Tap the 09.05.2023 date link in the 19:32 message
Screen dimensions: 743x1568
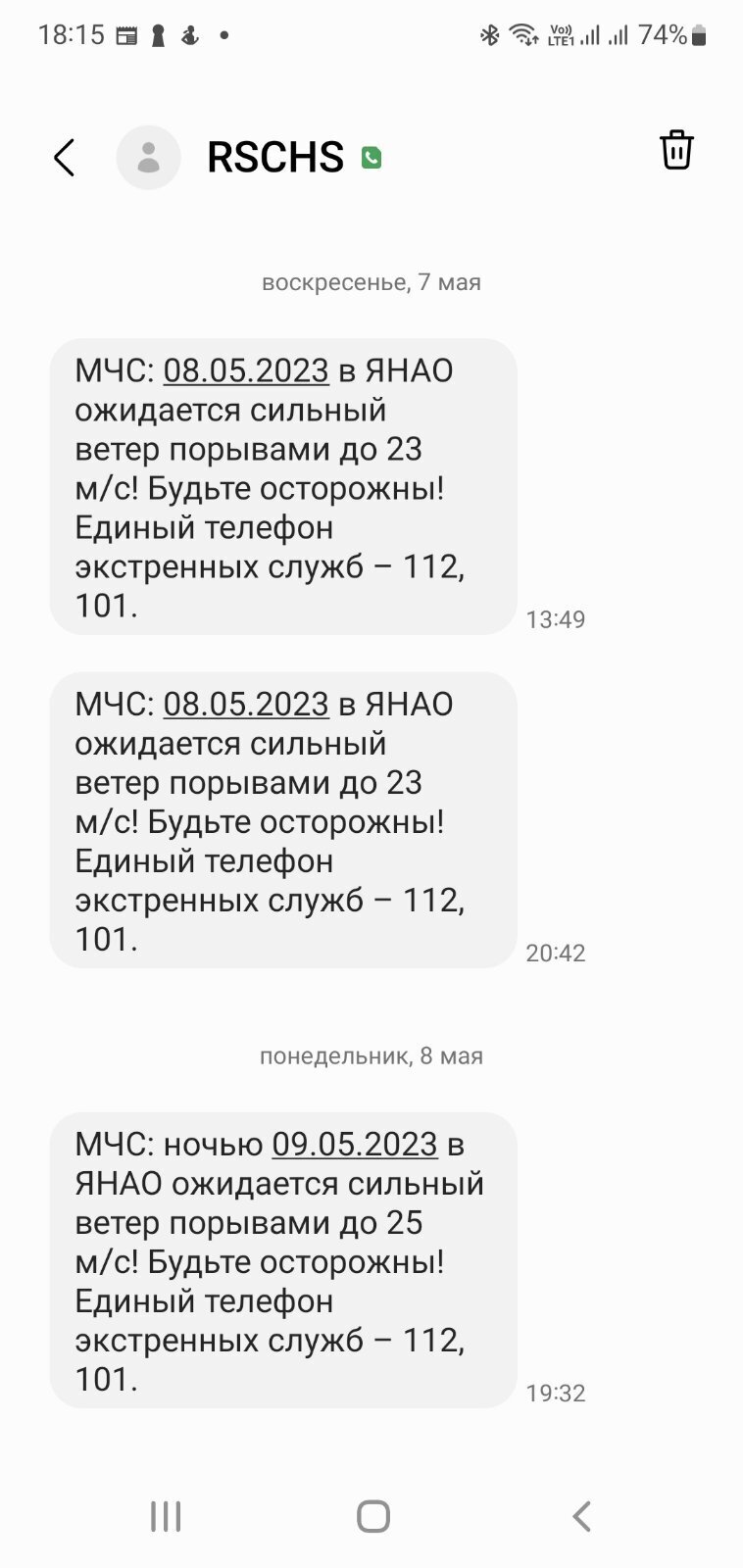tap(355, 1144)
